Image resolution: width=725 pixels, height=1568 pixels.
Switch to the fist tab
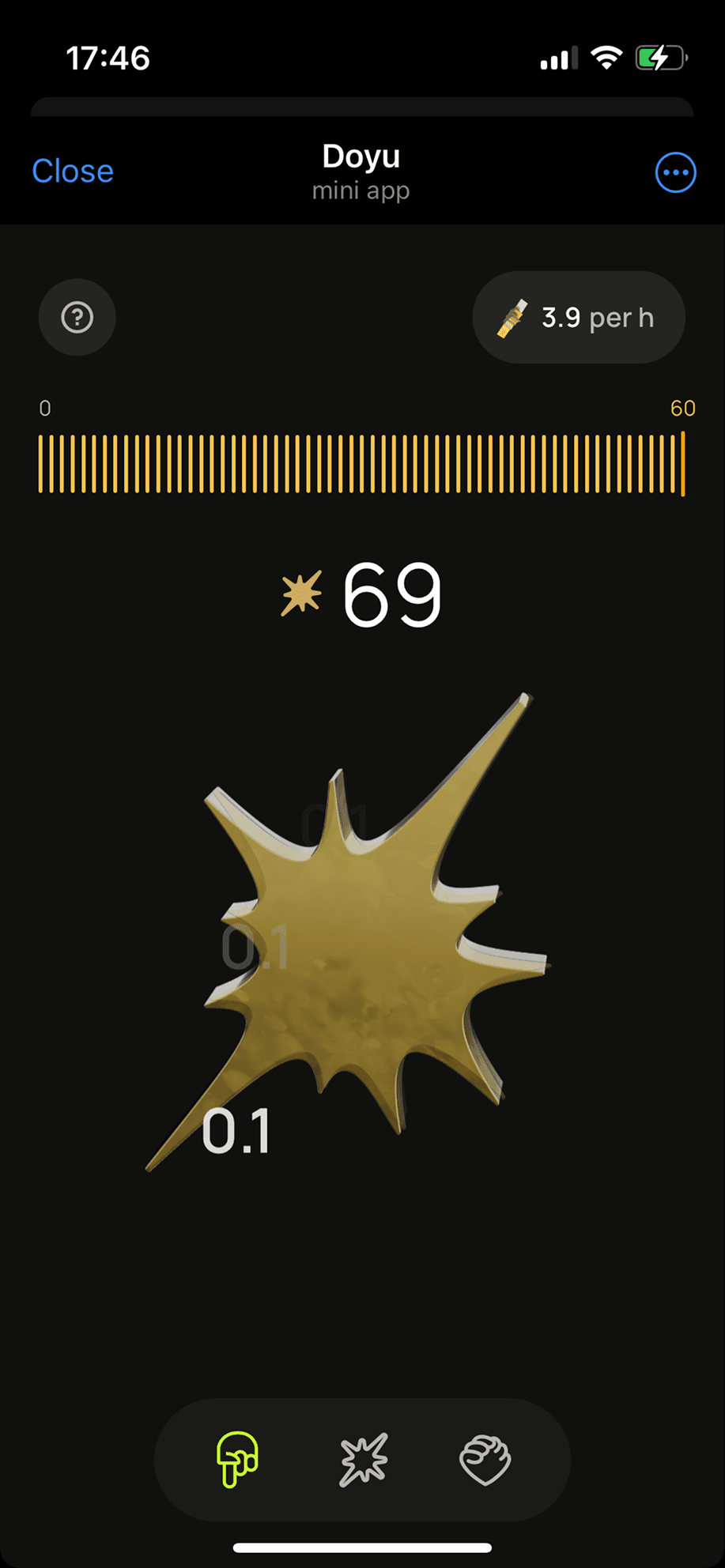[485, 1459]
